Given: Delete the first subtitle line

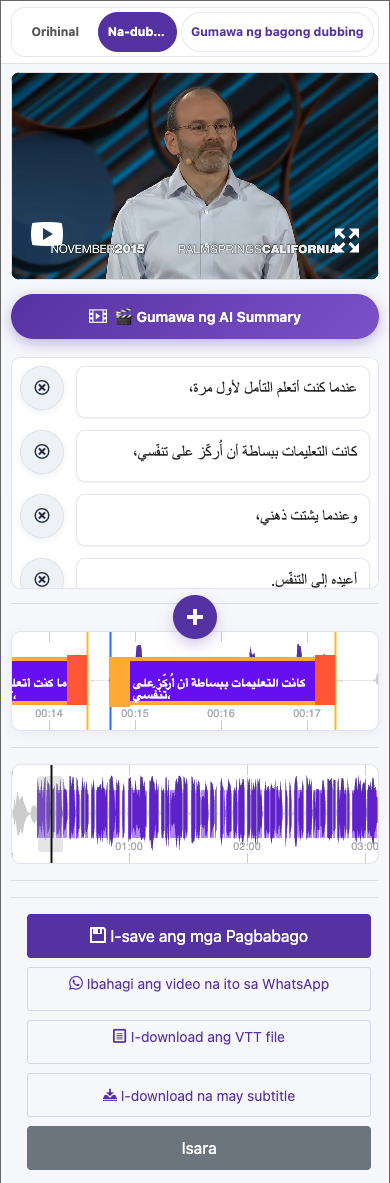Looking at the screenshot, I should 42,388.
